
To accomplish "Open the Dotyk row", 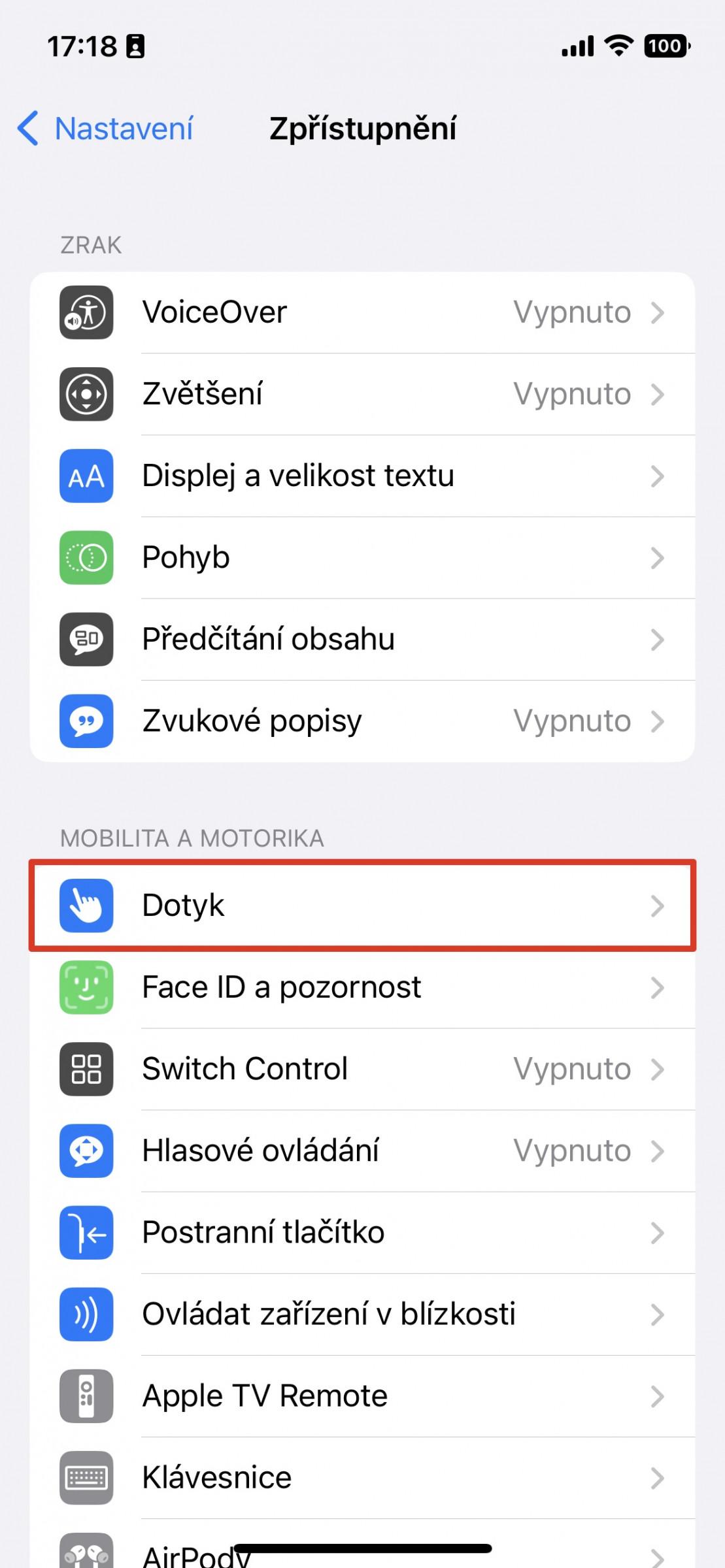I will click(362, 906).
